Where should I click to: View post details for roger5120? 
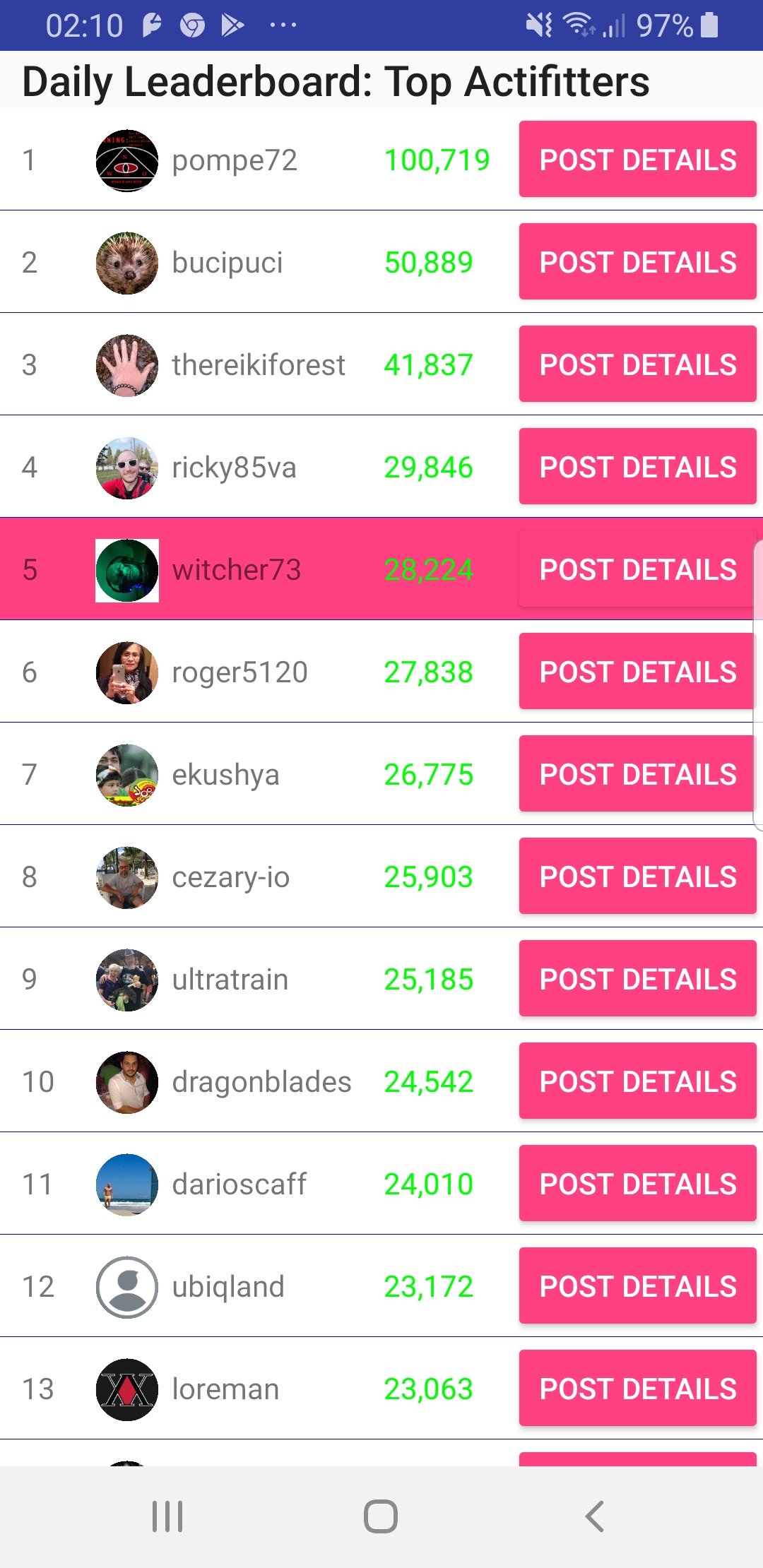[x=637, y=672]
